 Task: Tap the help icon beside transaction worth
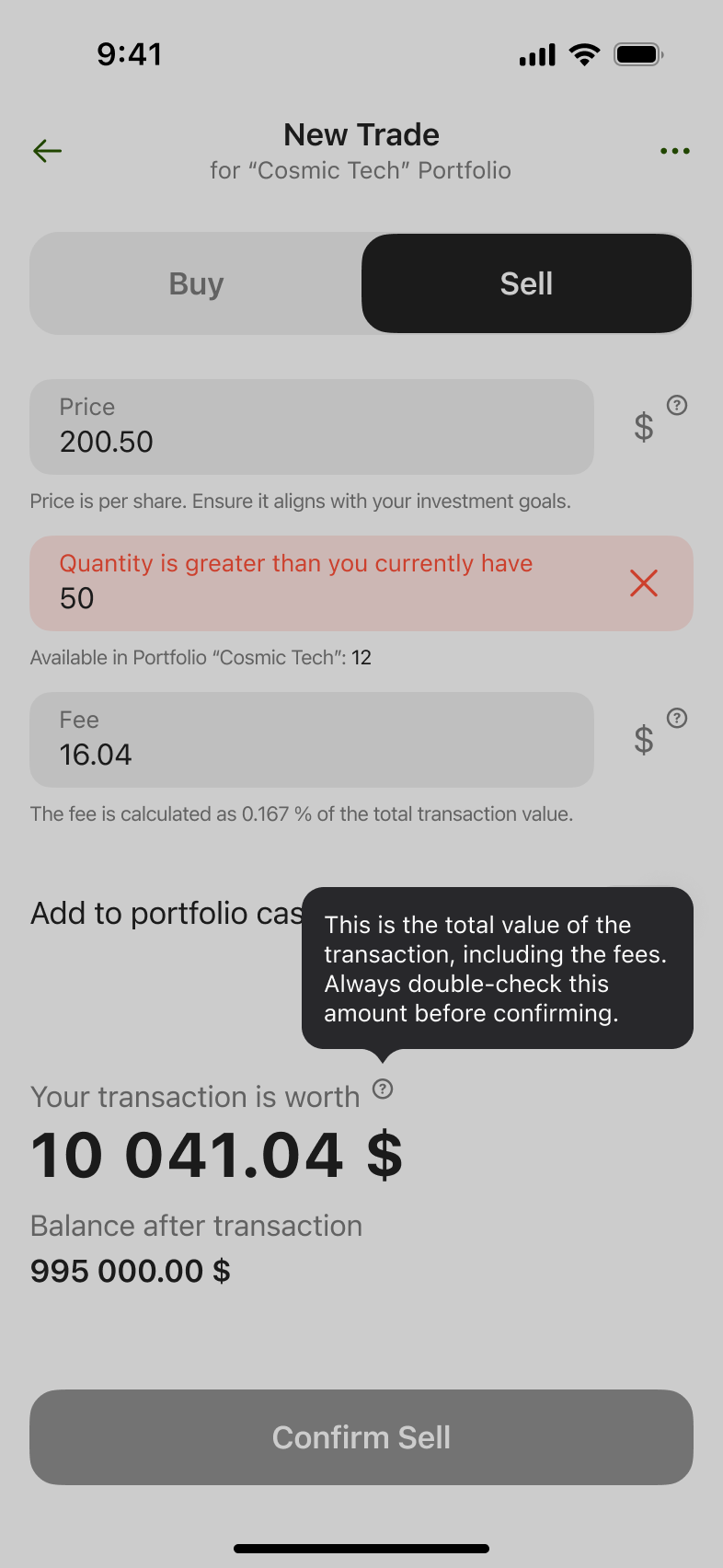pos(383,1090)
